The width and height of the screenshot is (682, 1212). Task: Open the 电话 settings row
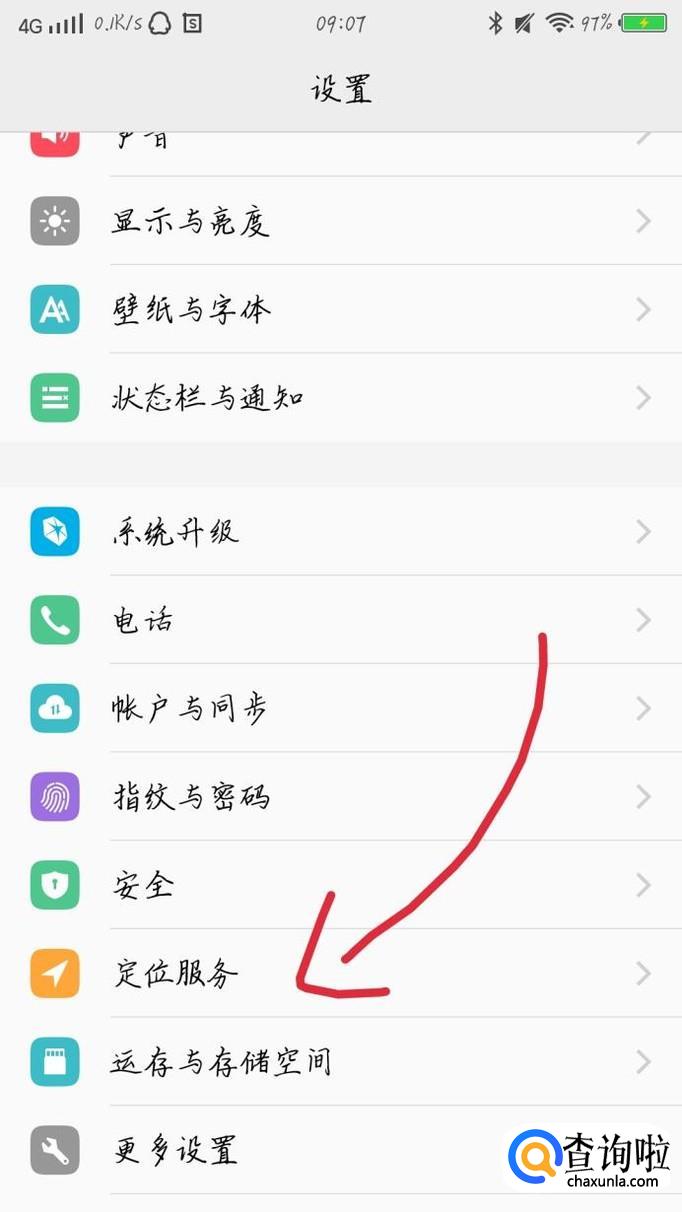click(x=341, y=620)
